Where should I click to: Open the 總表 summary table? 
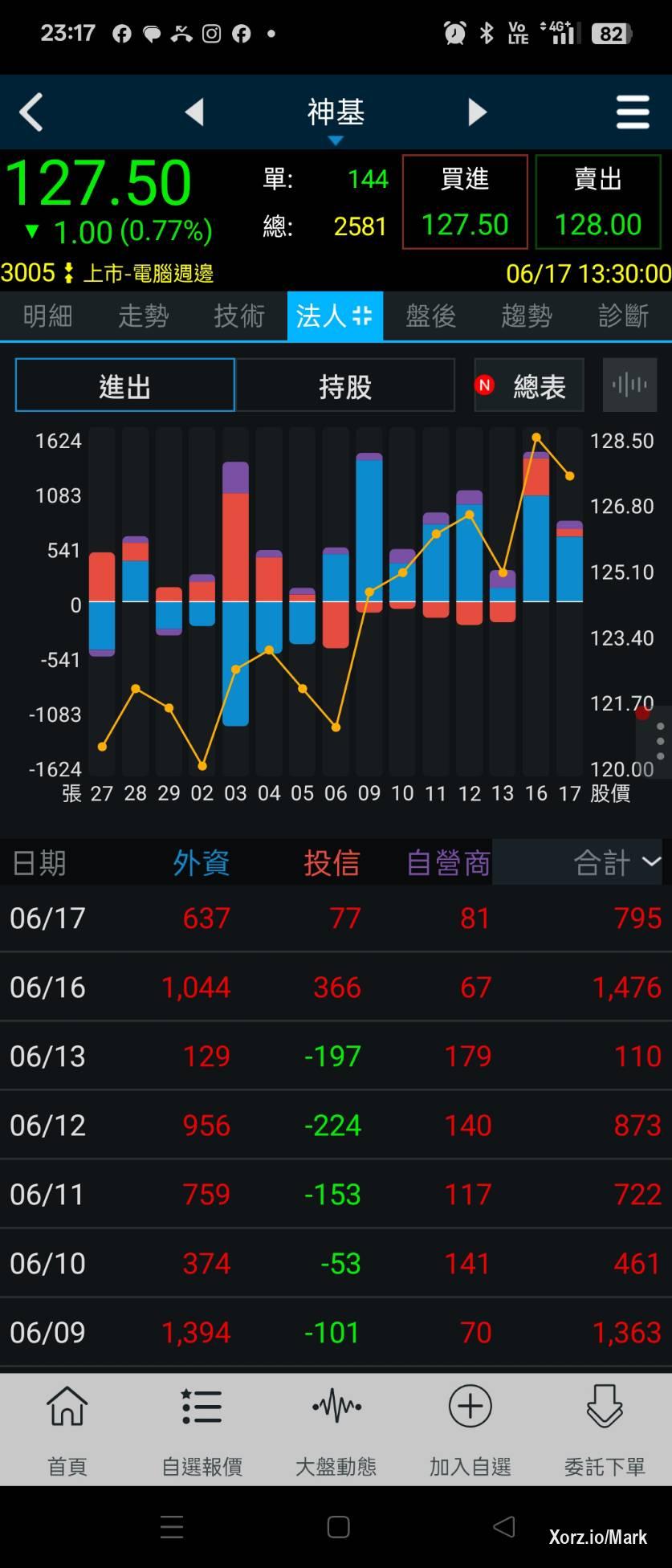point(529,386)
